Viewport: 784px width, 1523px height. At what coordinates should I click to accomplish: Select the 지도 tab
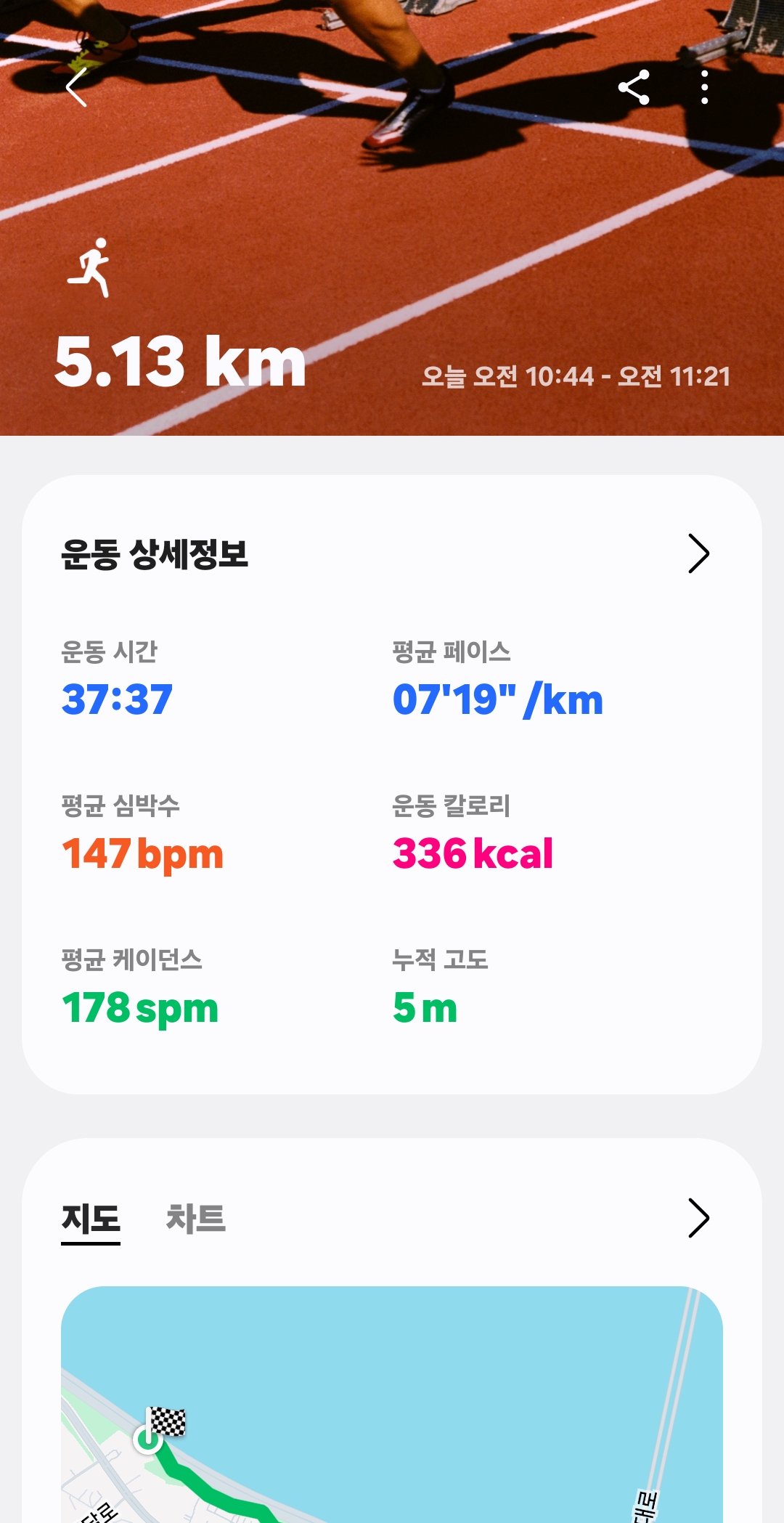(91, 1219)
